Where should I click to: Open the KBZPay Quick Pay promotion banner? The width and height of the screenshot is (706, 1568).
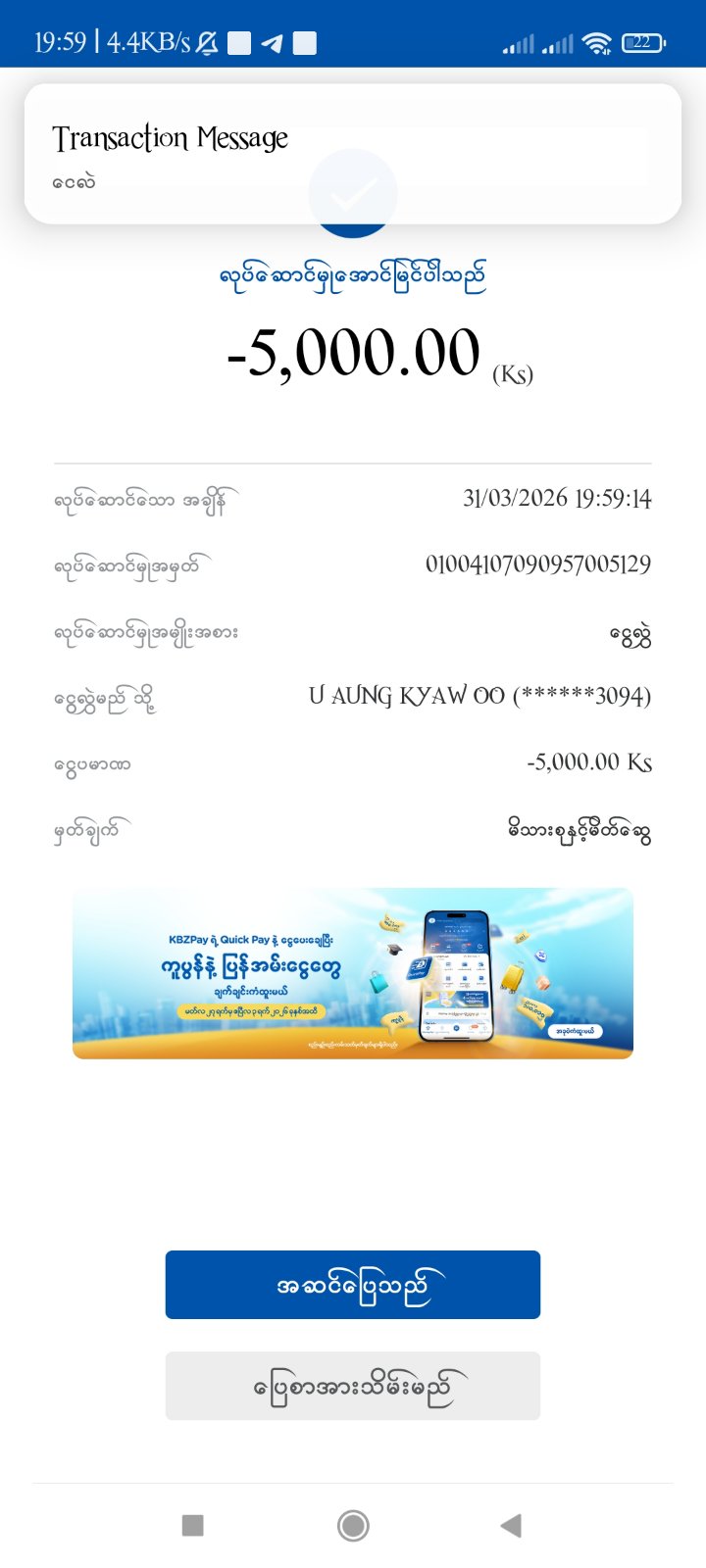(352, 973)
